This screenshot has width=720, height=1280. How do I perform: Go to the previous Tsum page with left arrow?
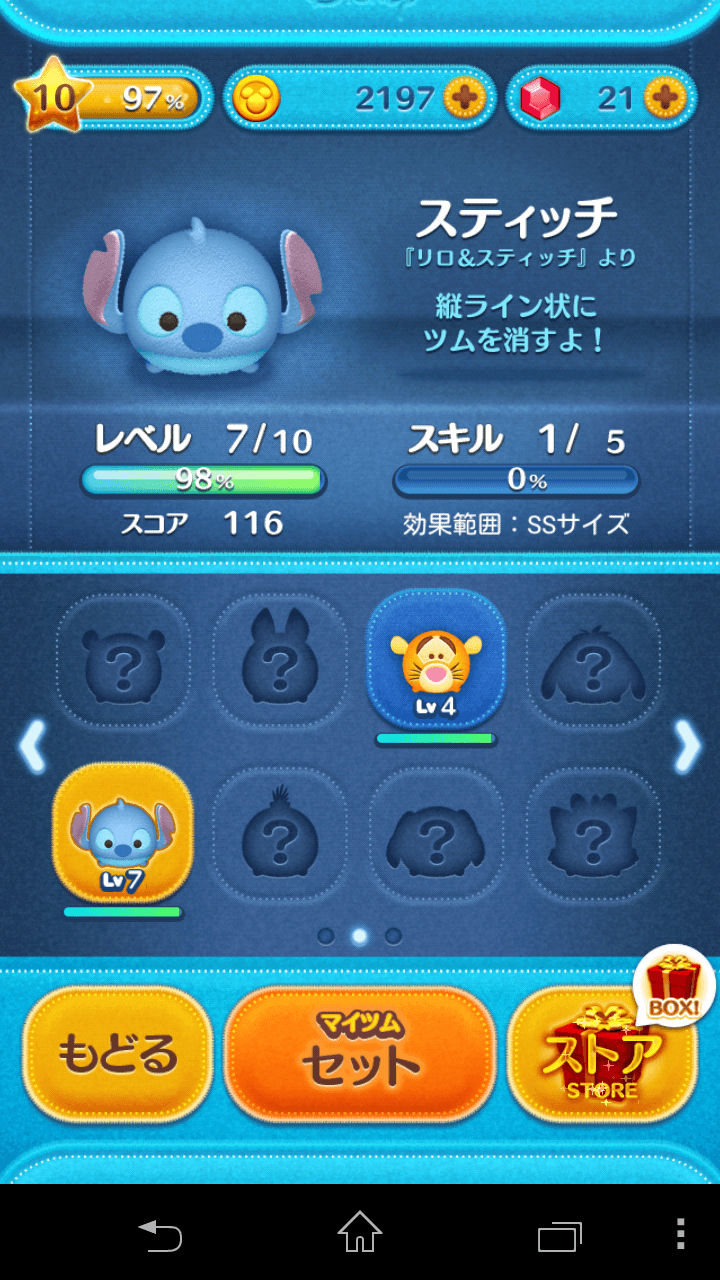click(x=31, y=745)
